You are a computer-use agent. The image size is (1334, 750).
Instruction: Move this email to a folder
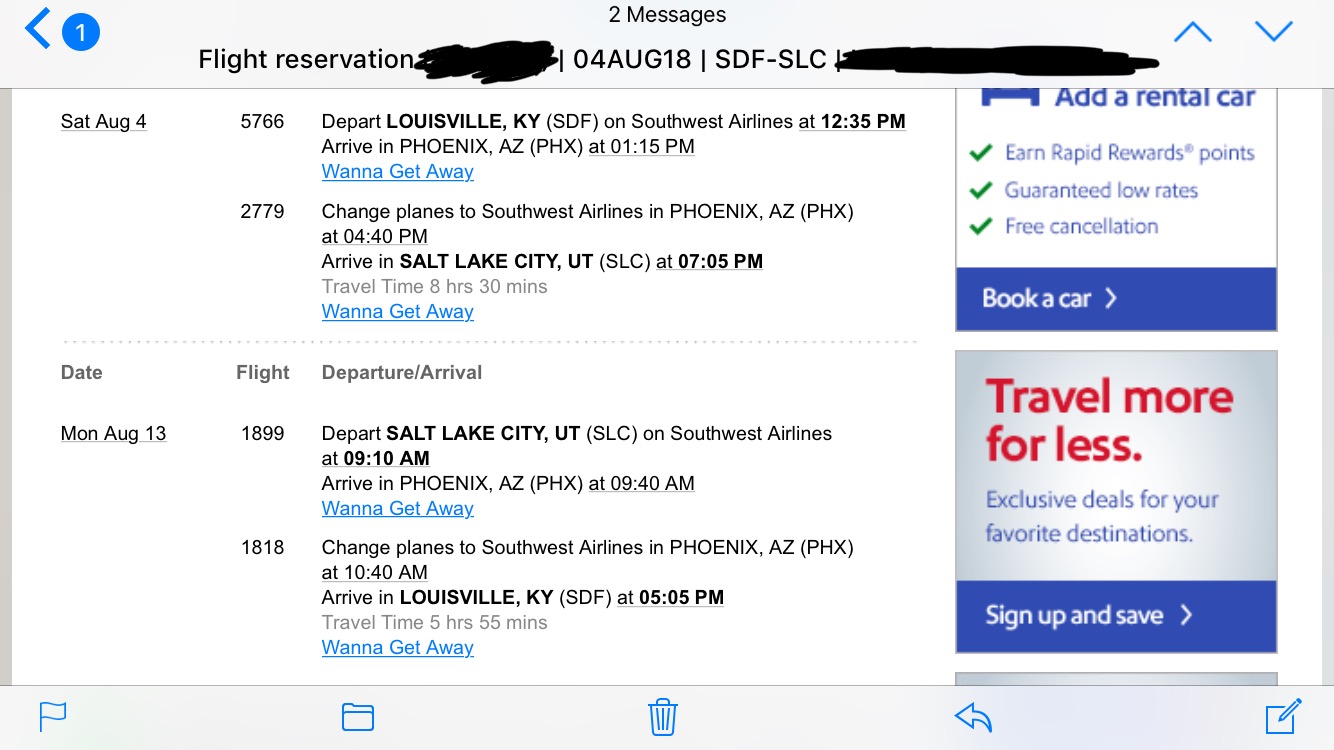tap(357, 716)
